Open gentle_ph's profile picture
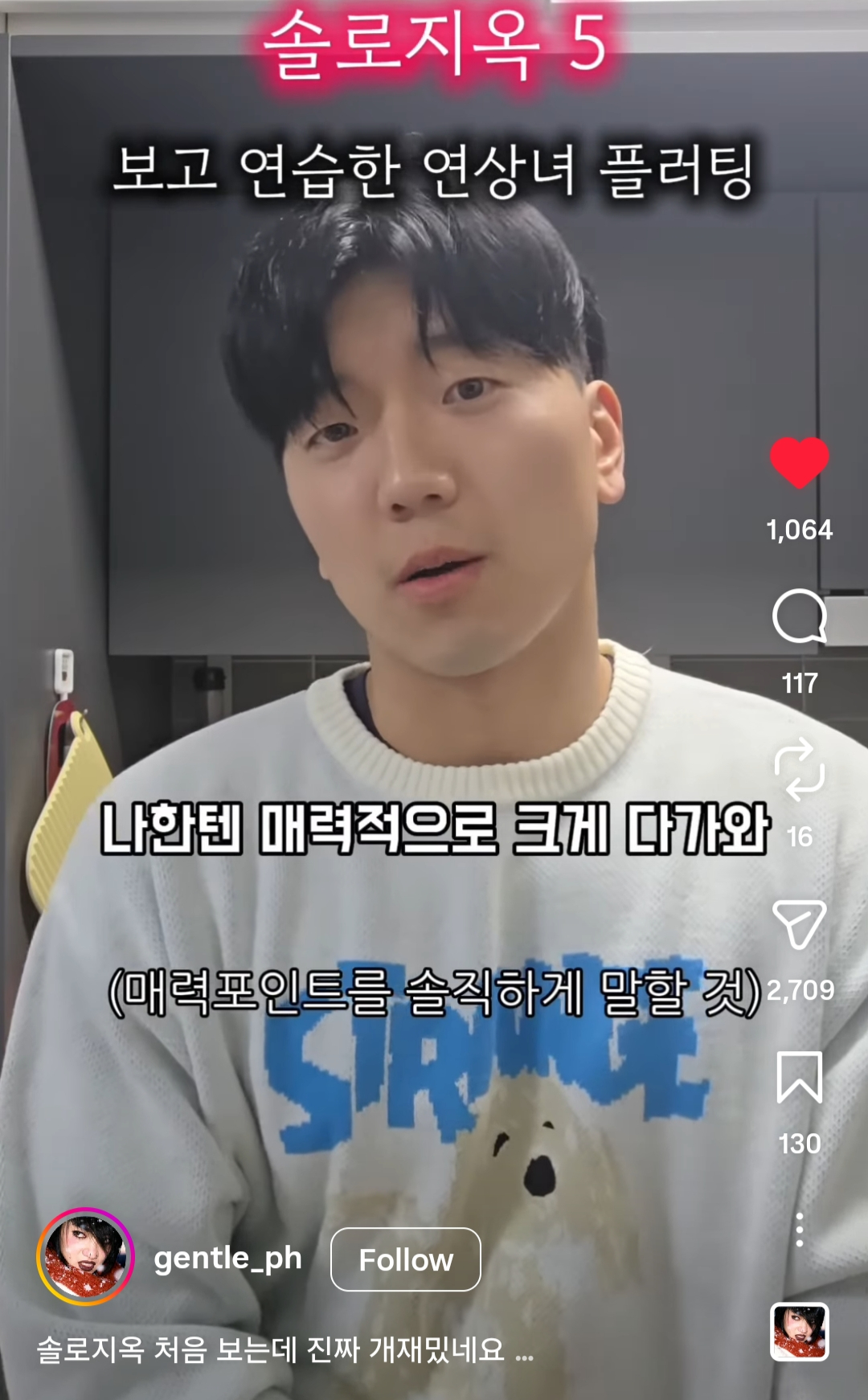Image resolution: width=868 pixels, height=1400 pixels. coord(84,1256)
